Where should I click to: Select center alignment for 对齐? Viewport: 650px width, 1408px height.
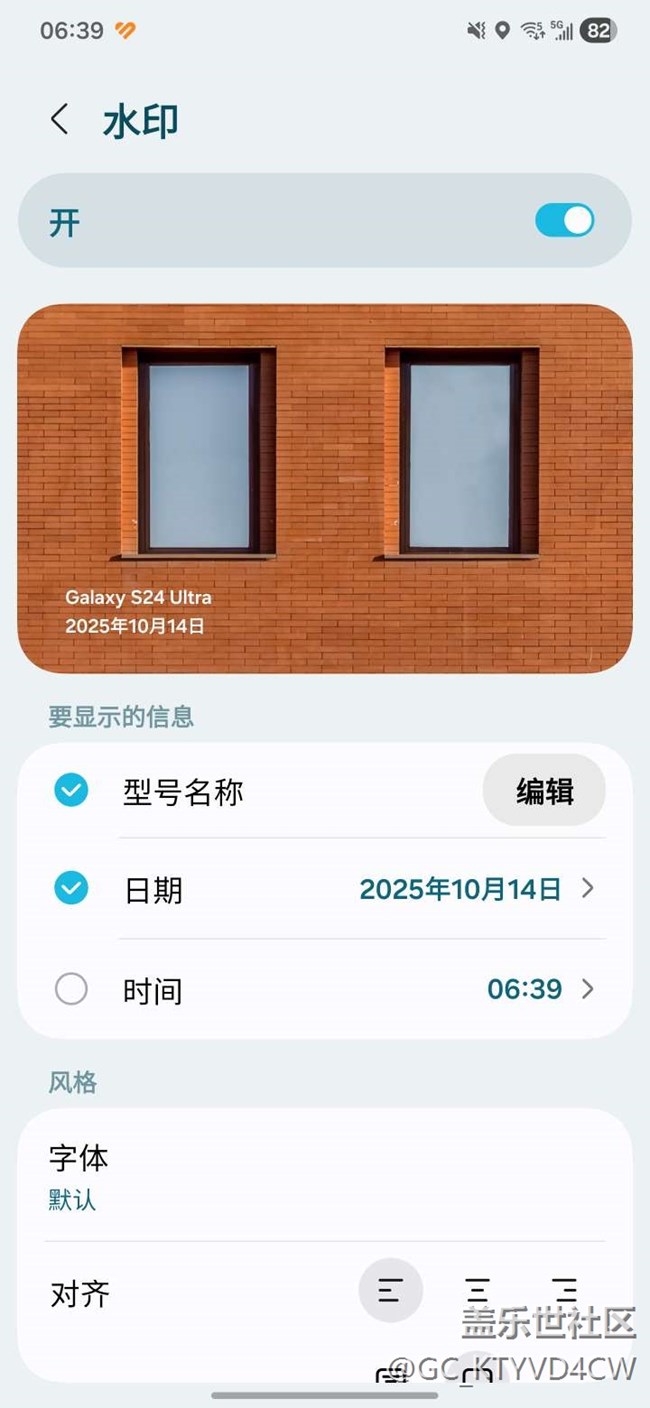point(478,1290)
